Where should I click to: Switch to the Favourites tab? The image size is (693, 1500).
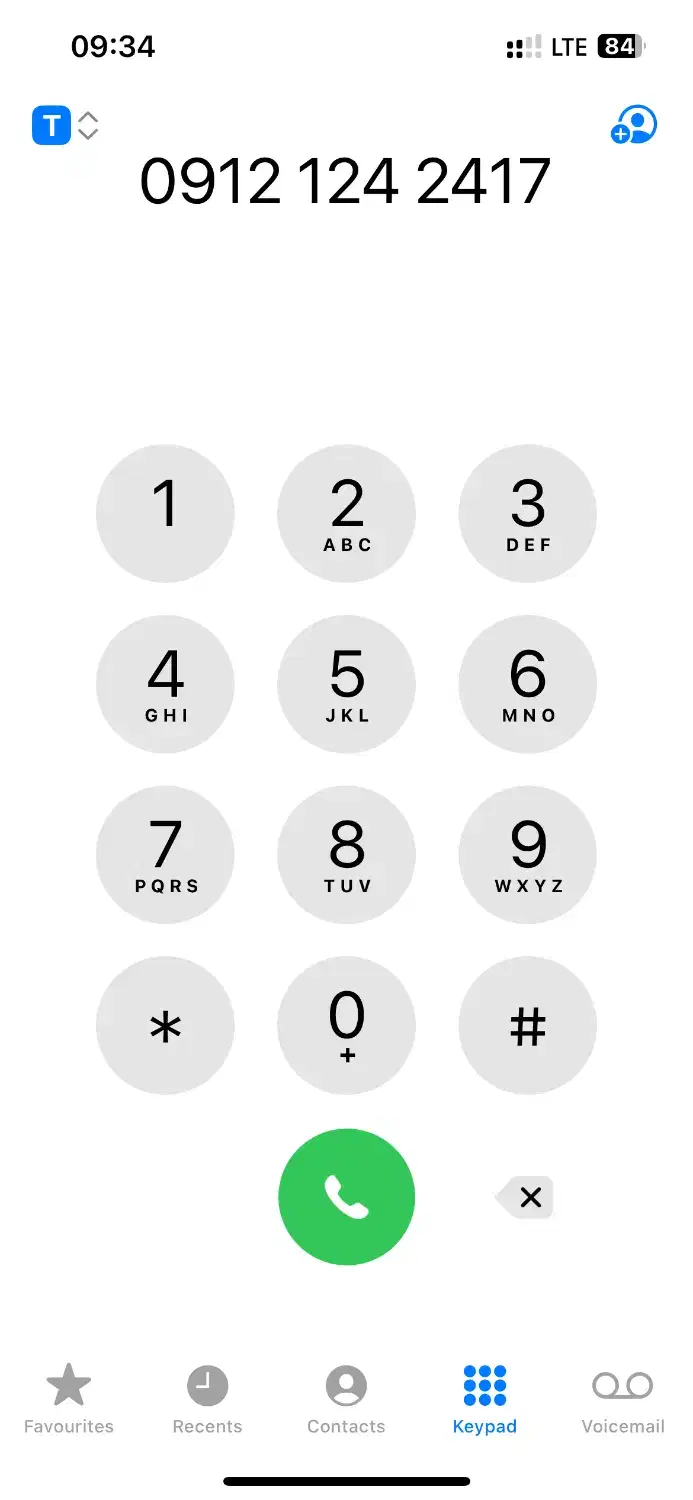click(x=69, y=1399)
